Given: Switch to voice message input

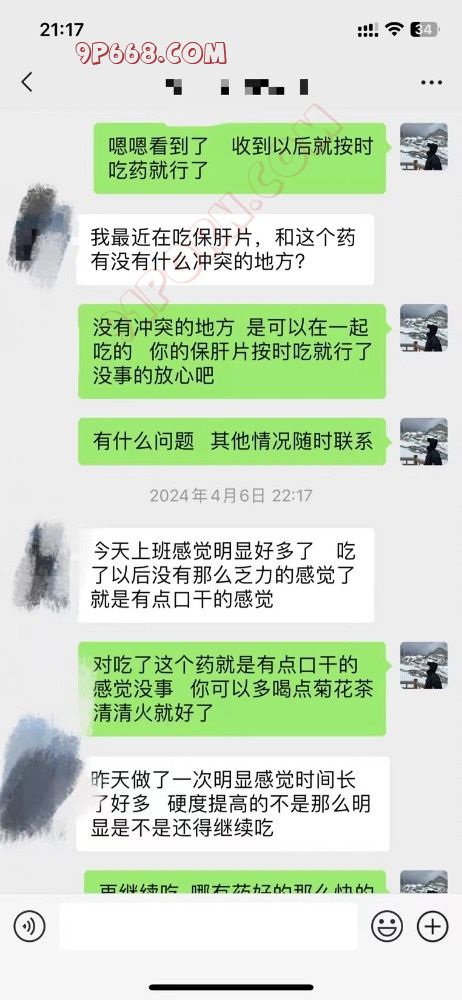Looking at the screenshot, I should (x=29, y=926).
